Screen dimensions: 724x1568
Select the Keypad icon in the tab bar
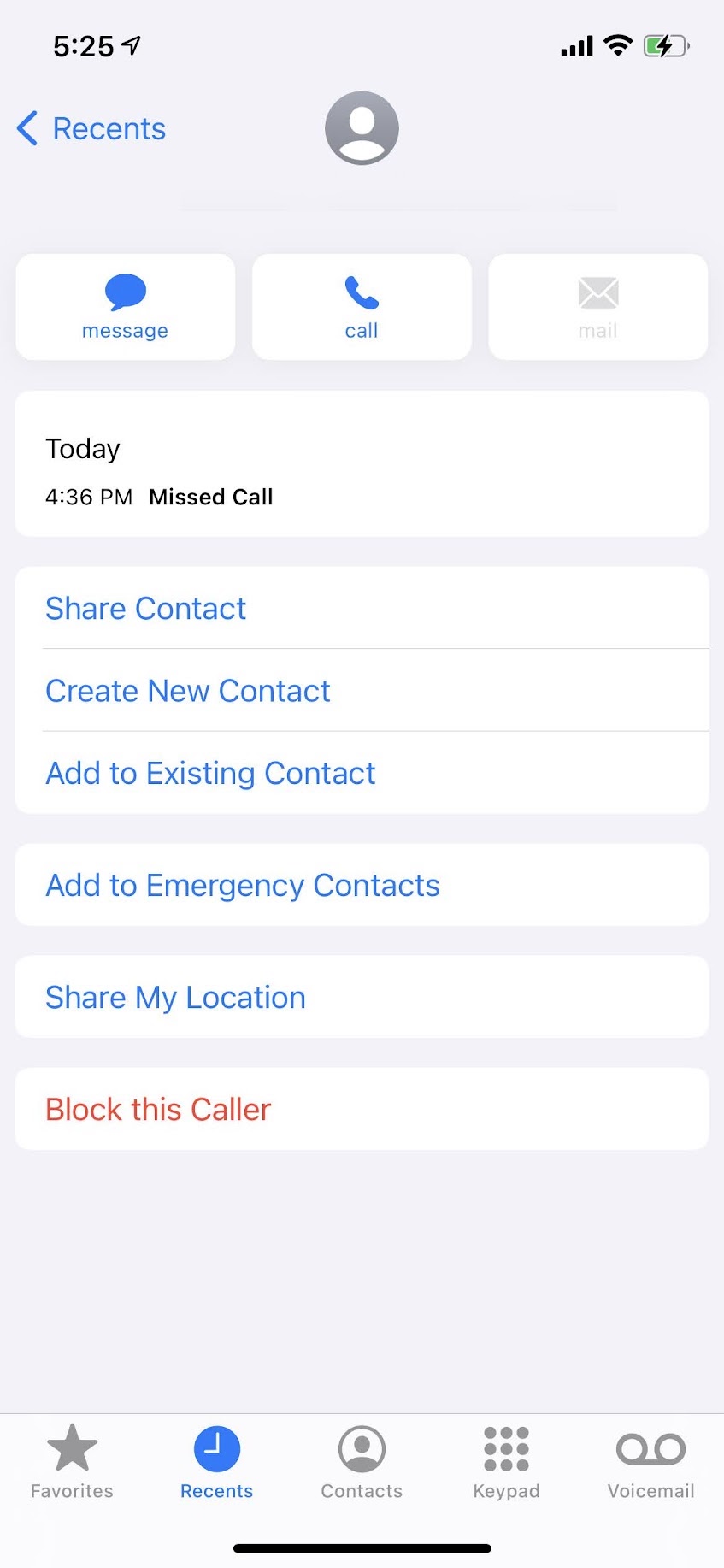tap(506, 1462)
